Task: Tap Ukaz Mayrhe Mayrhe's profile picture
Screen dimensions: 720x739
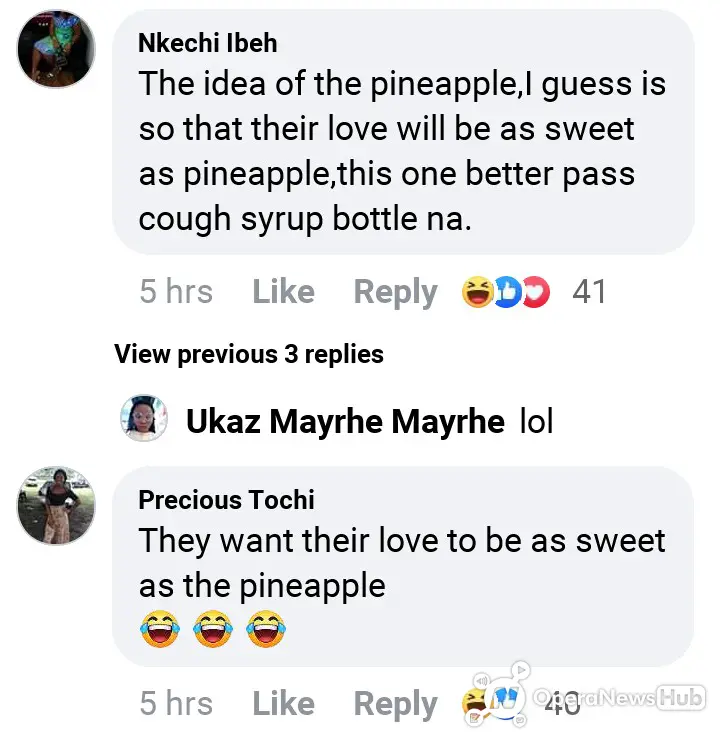Action: click(144, 420)
